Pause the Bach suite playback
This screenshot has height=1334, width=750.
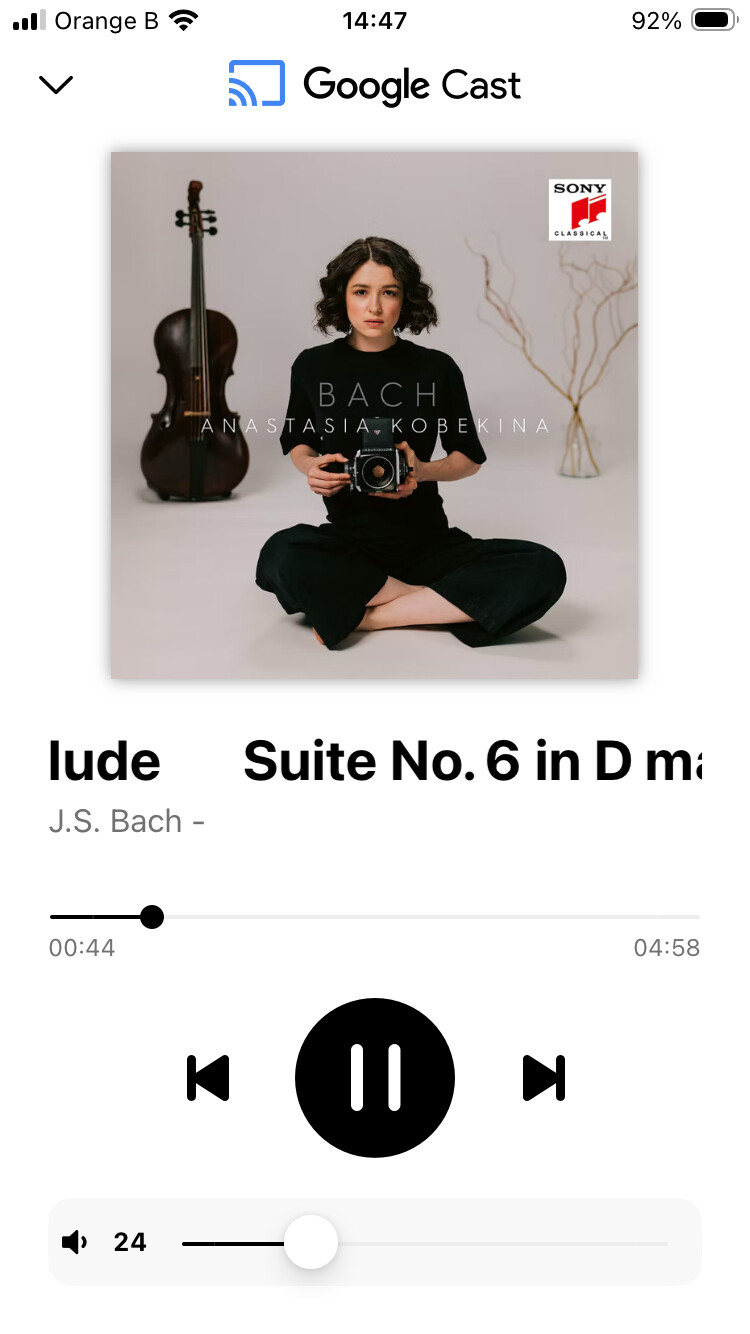pos(375,1078)
